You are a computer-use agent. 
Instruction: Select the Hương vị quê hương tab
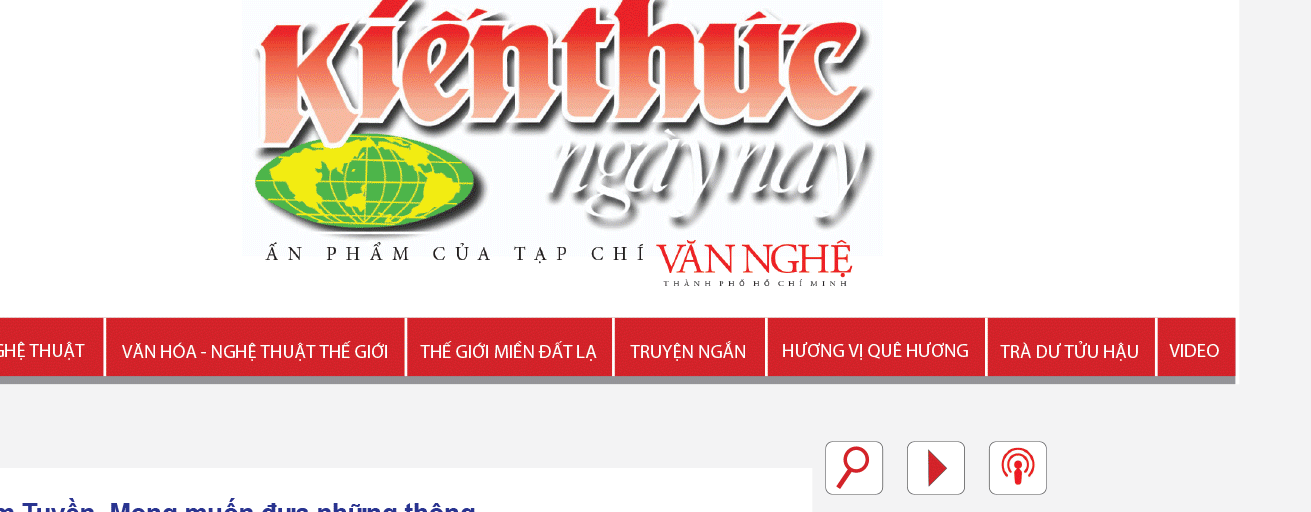pos(875,351)
